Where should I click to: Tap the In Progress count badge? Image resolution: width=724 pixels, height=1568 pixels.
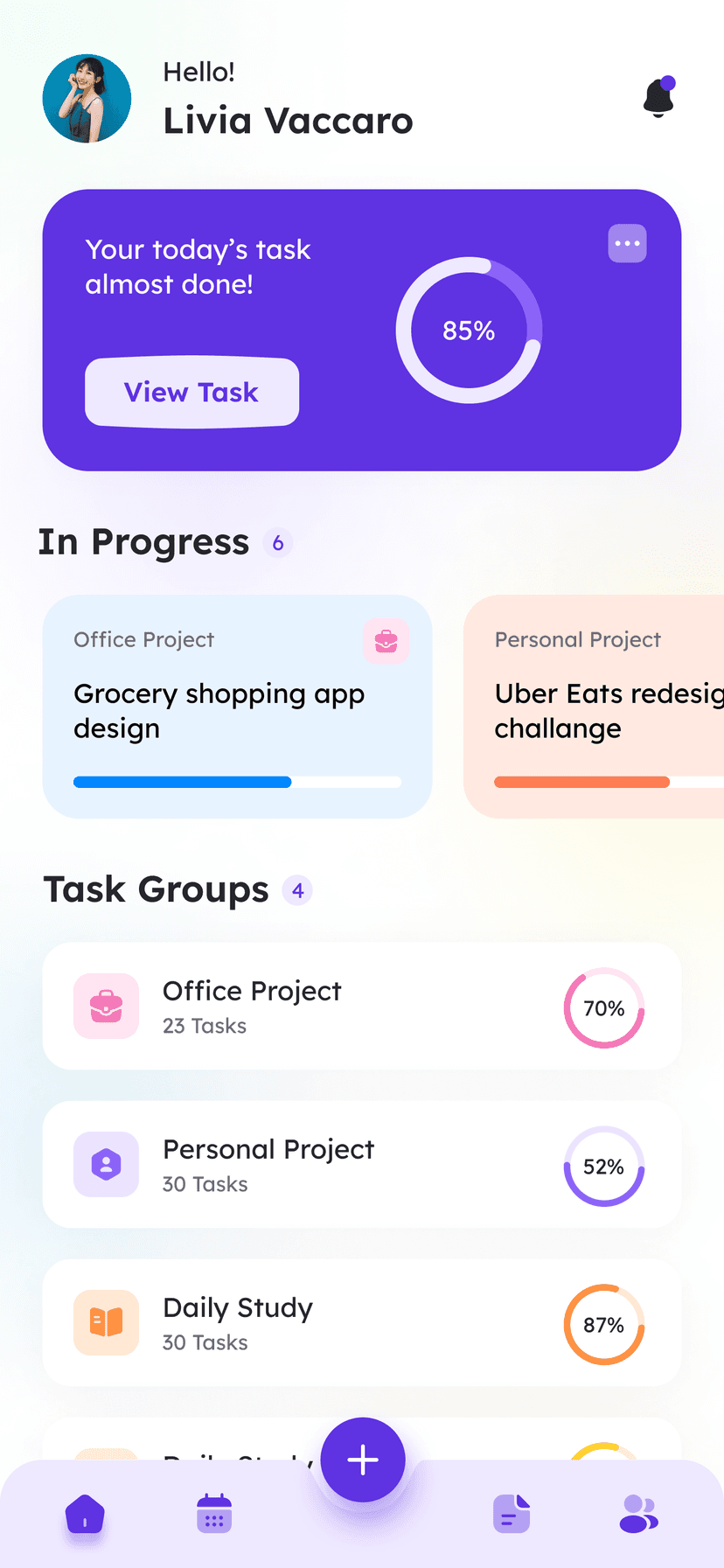[278, 542]
